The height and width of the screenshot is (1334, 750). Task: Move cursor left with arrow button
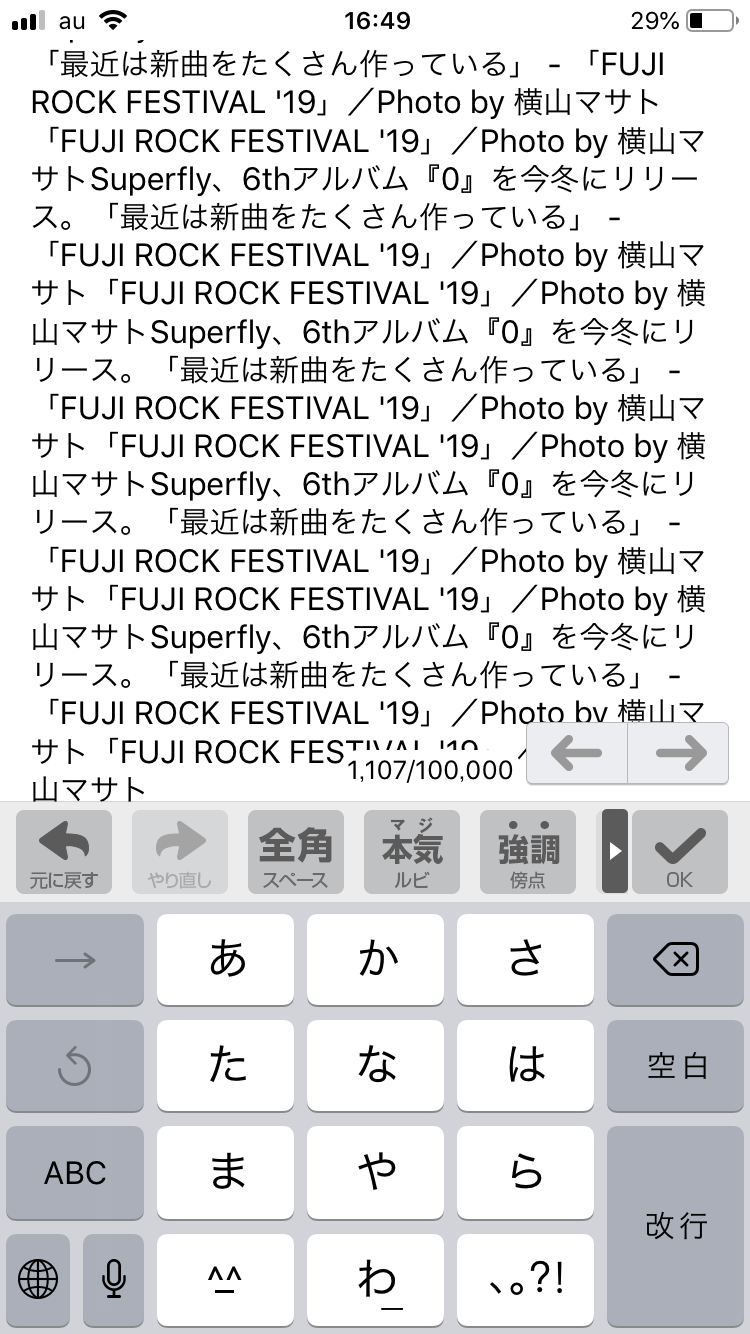pyautogui.click(x=577, y=754)
